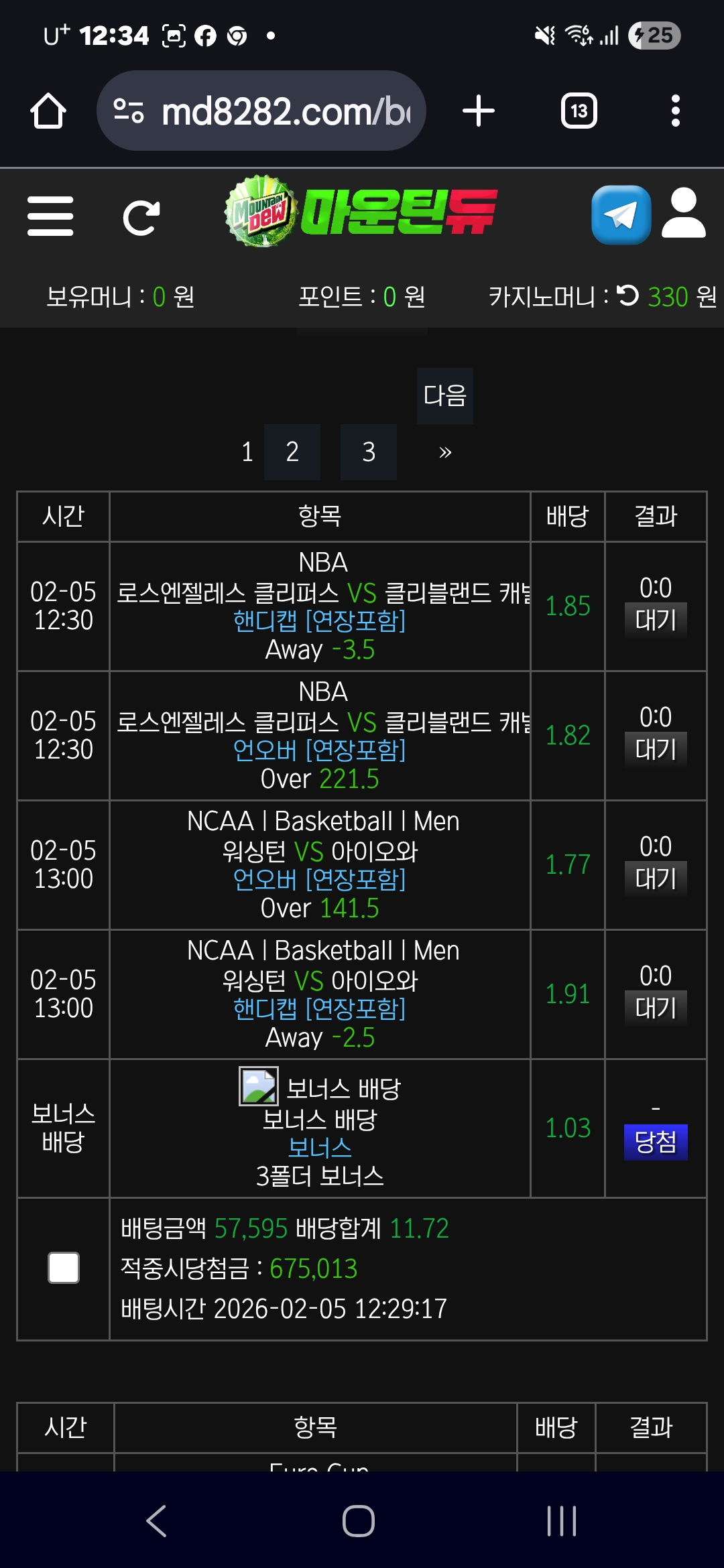
Task: Show the 13 open tabs
Action: pyautogui.click(x=579, y=111)
